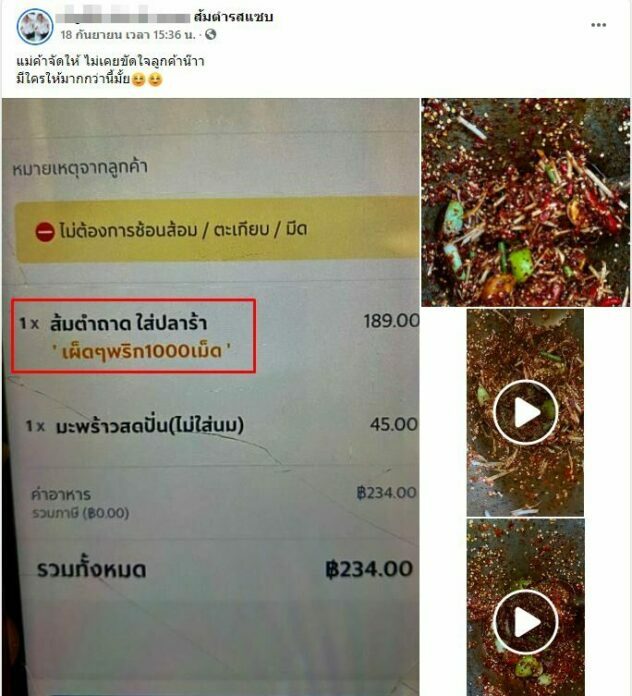Play the middle video in the post
The width and height of the screenshot is (632, 696).
coord(525,412)
